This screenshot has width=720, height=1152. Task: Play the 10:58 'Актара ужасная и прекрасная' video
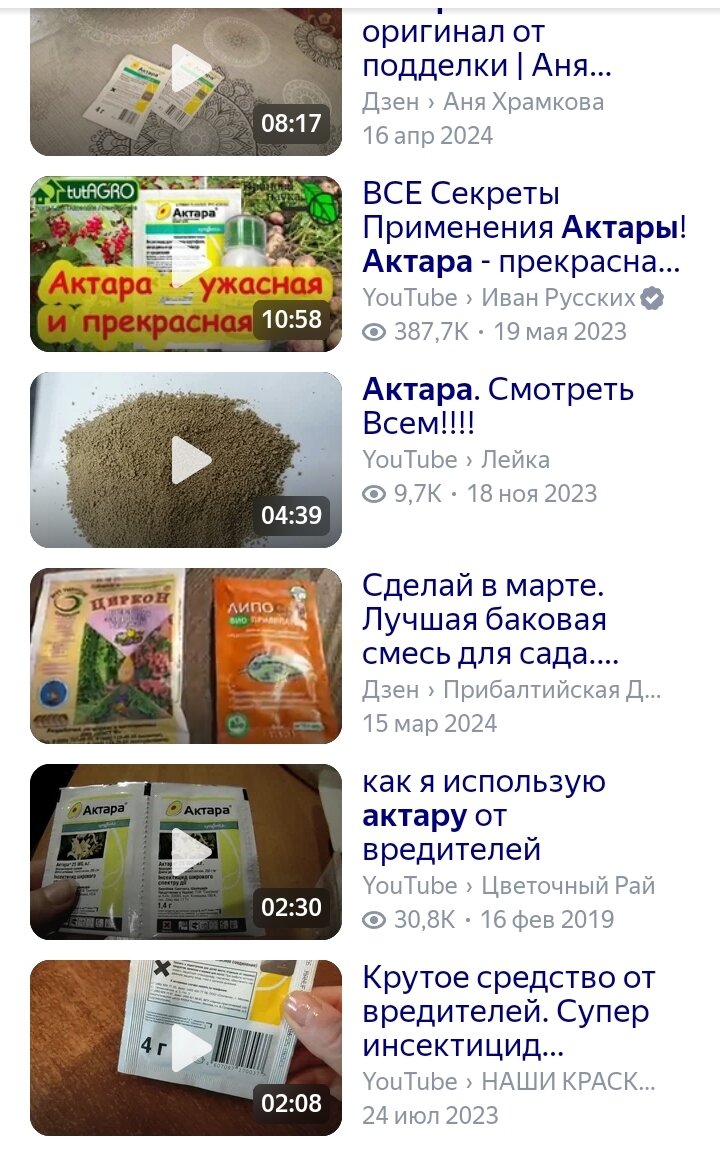pos(186,264)
